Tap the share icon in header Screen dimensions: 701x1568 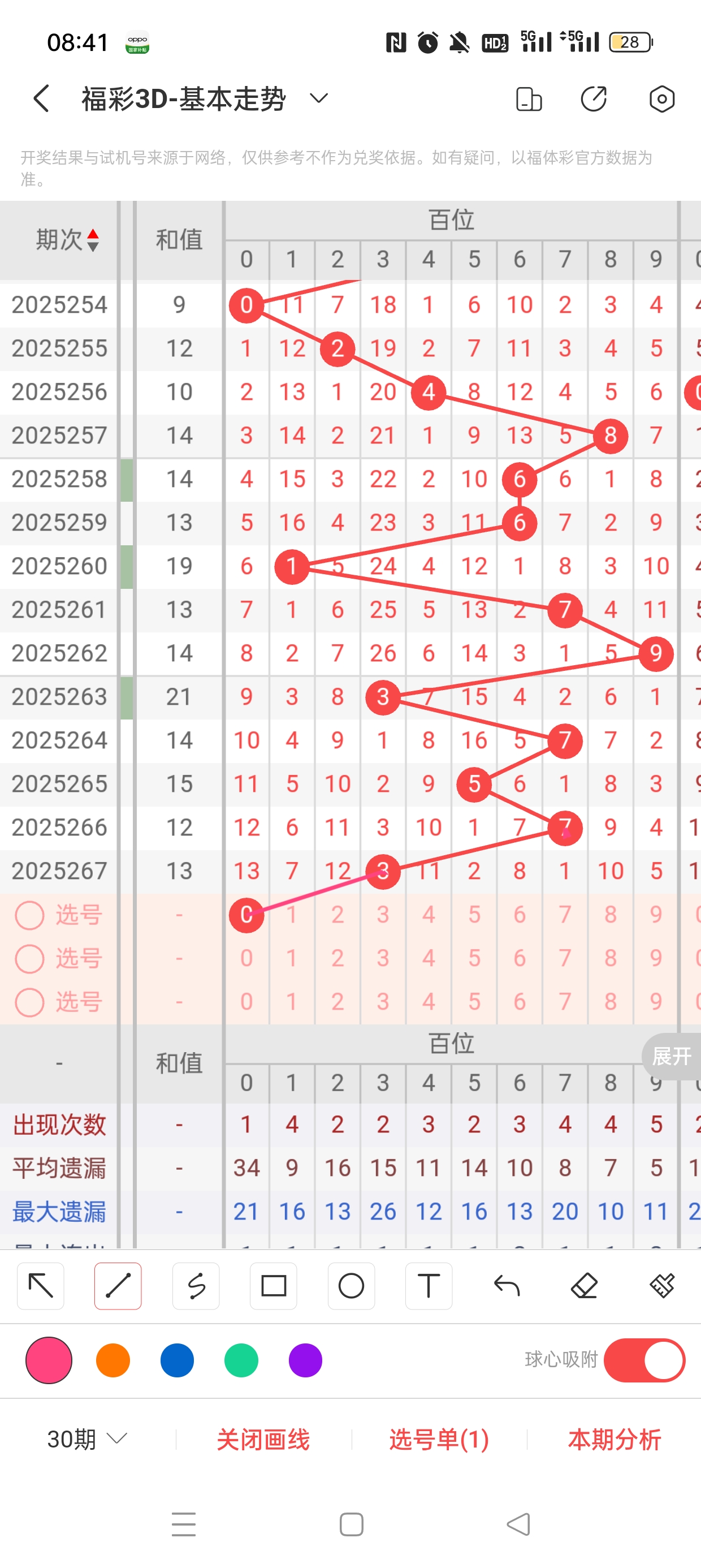594,98
